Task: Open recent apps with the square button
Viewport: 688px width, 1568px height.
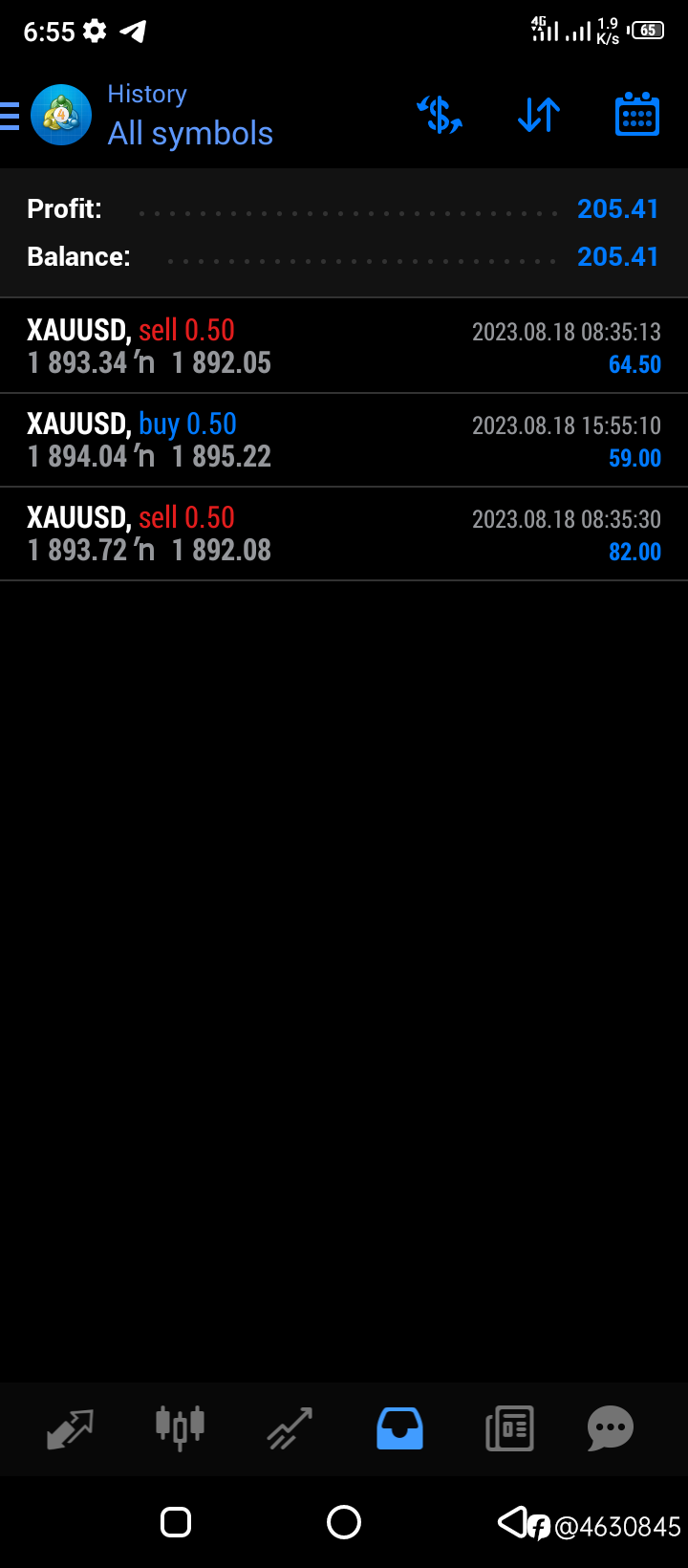Action: pos(176,1522)
